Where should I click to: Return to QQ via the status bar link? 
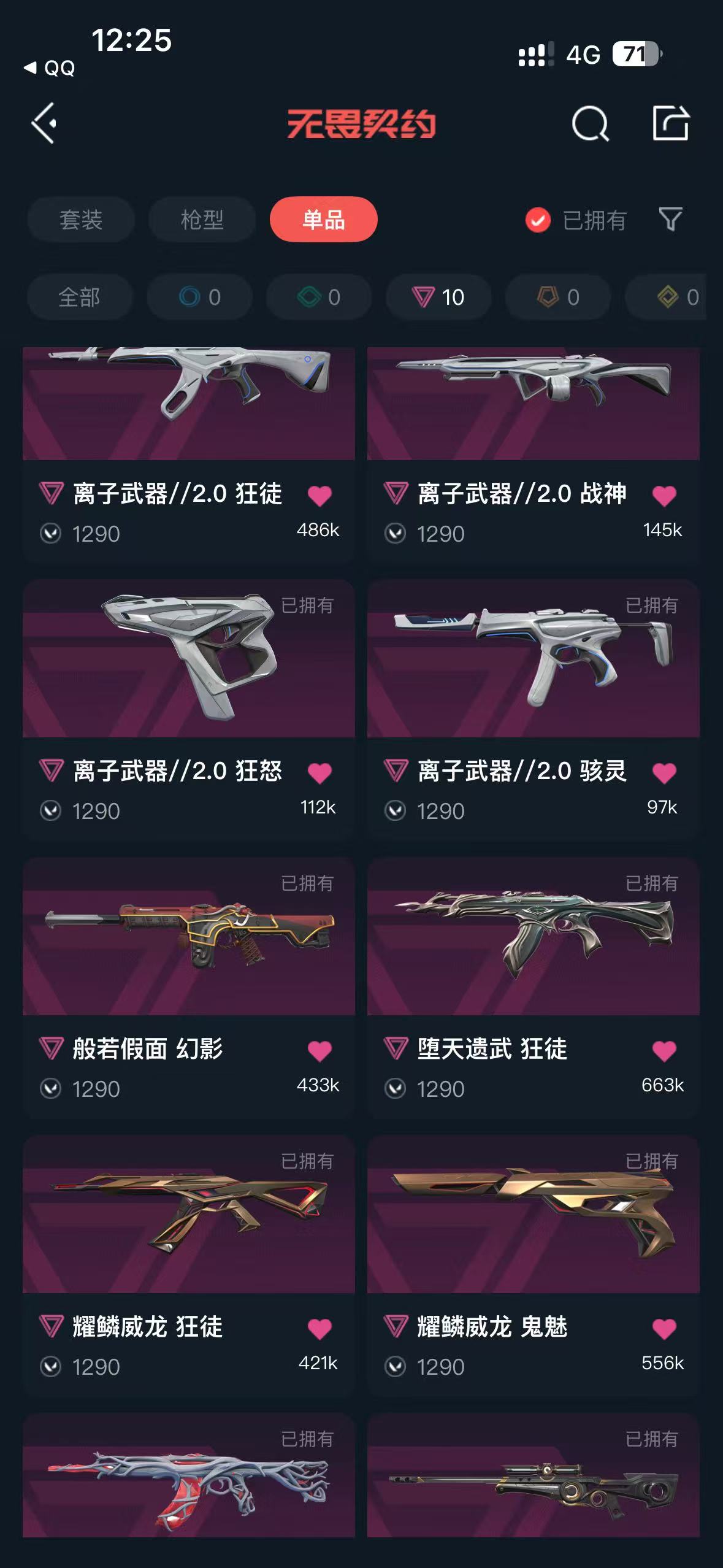(50, 68)
